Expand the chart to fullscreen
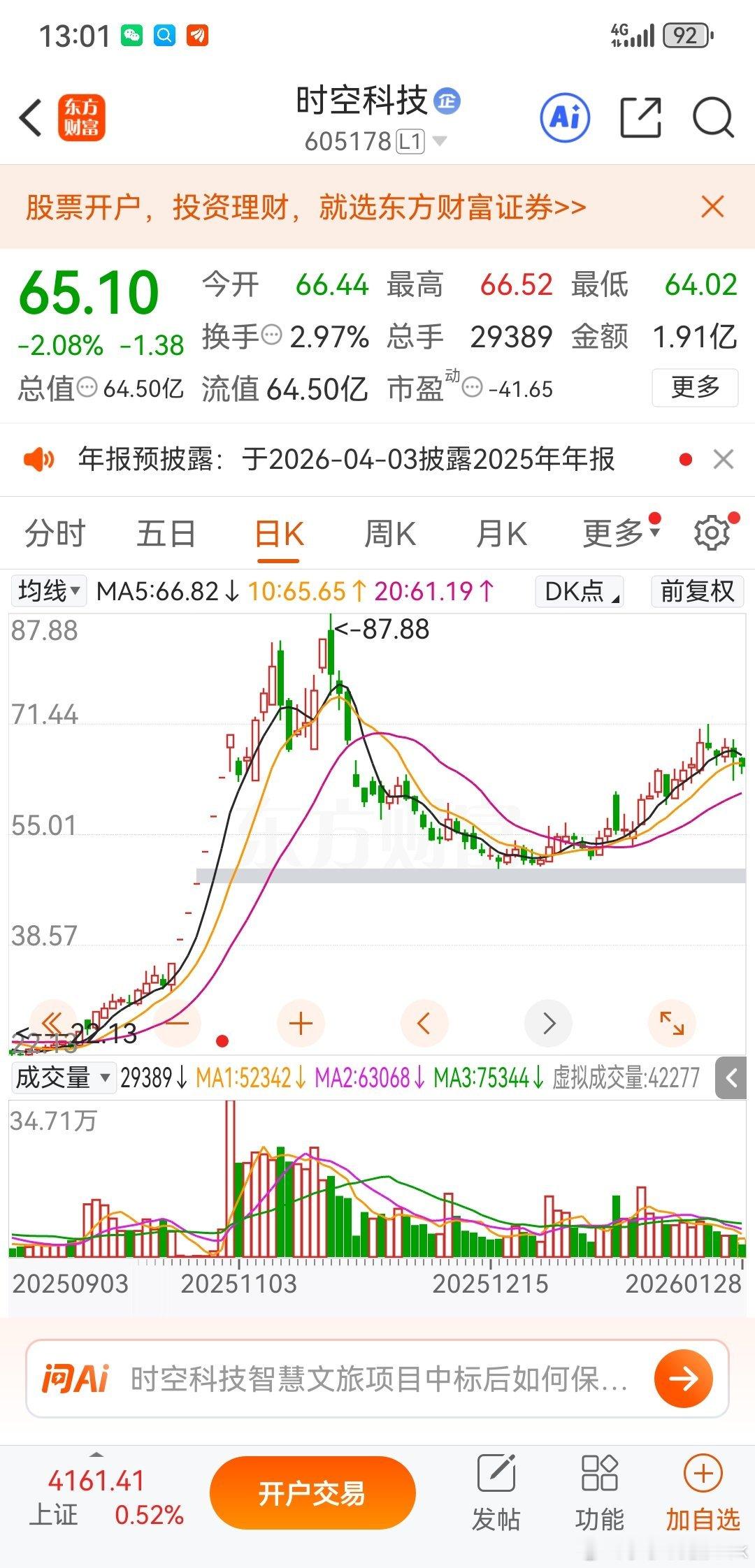 tap(672, 1024)
